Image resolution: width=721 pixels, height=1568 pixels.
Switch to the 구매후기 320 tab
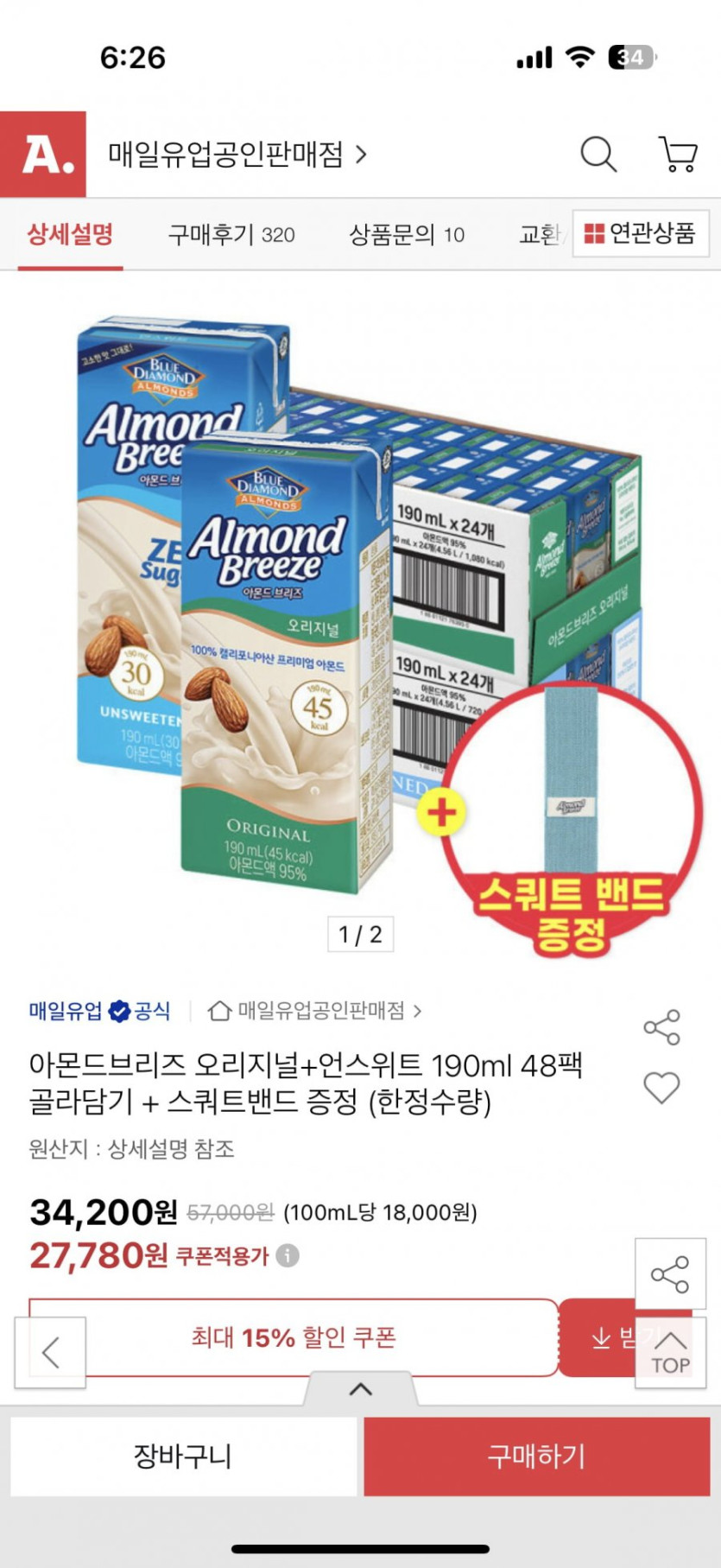click(231, 234)
